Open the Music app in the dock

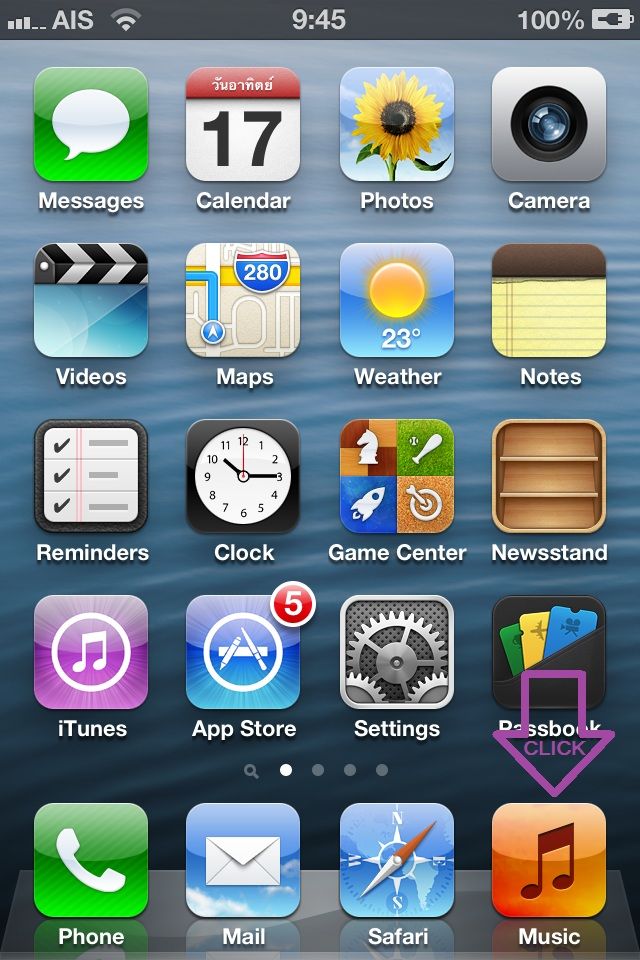pos(549,861)
